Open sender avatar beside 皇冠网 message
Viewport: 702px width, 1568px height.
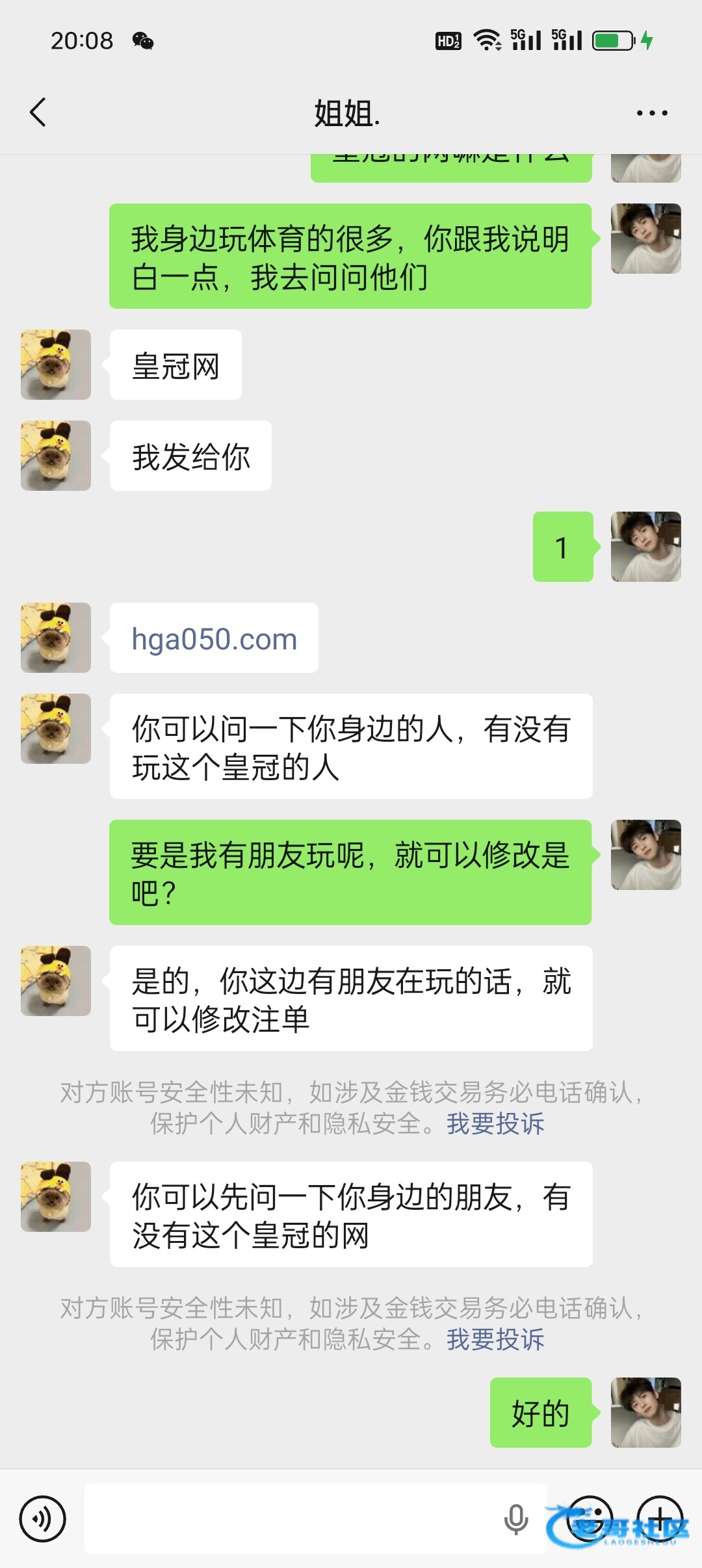click(56, 365)
